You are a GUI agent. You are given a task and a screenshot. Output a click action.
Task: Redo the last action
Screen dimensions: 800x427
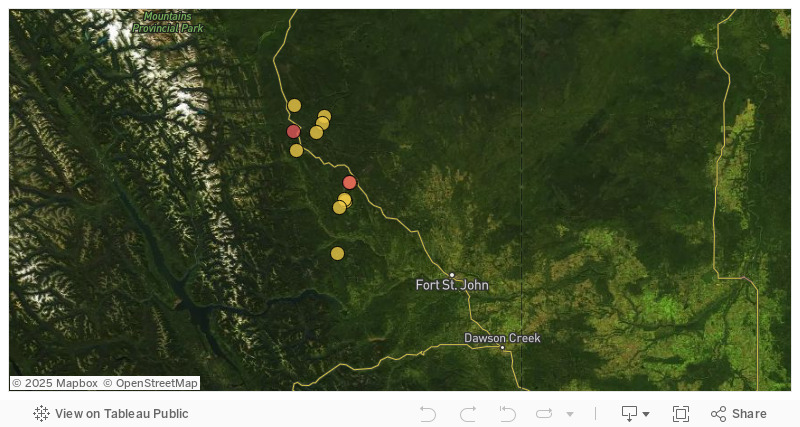coord(468,414)
